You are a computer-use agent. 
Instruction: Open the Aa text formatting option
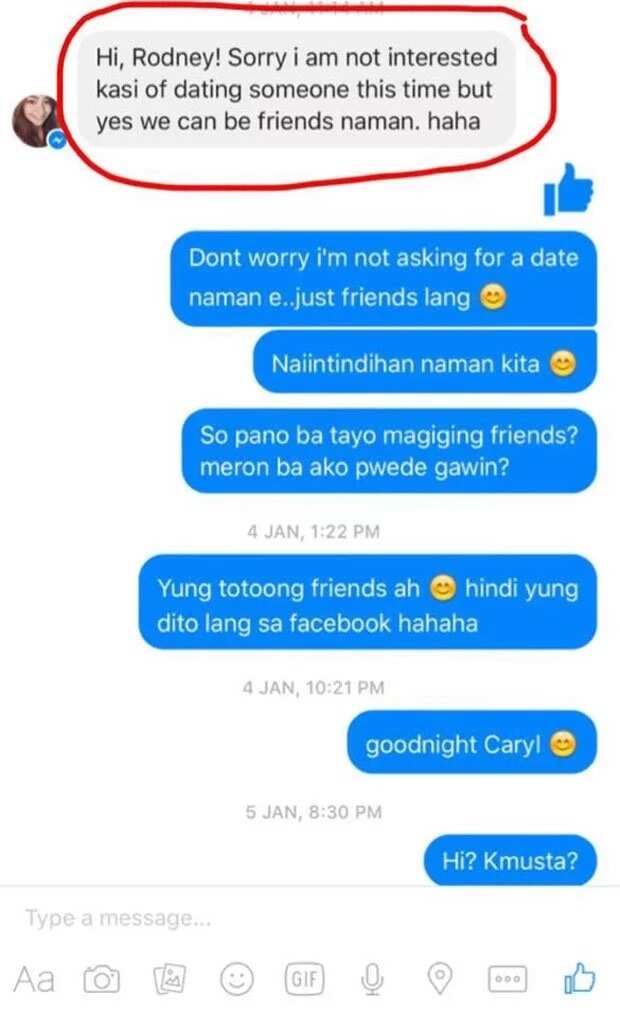pyautogui.click(x=34, y=978)
